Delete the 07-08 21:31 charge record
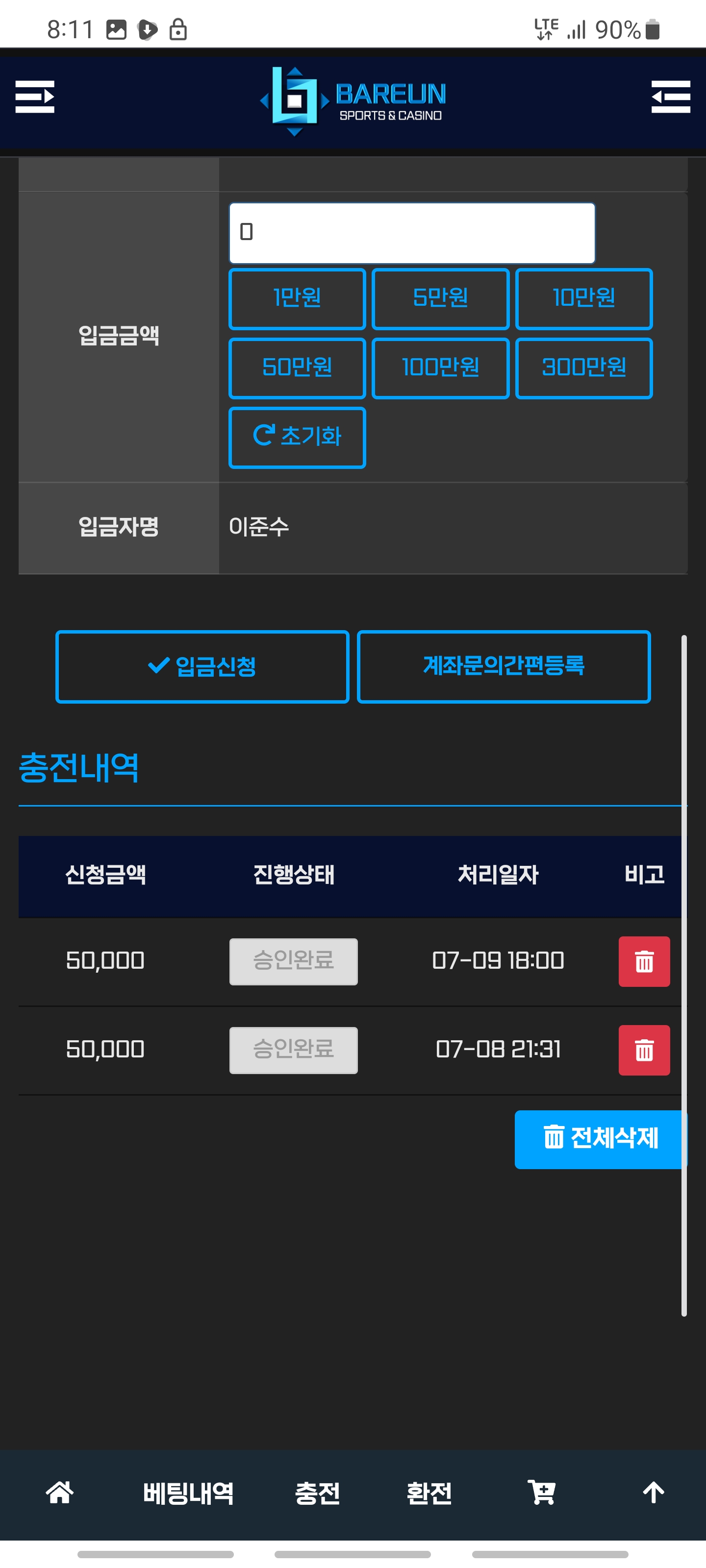 [644, 1050]
